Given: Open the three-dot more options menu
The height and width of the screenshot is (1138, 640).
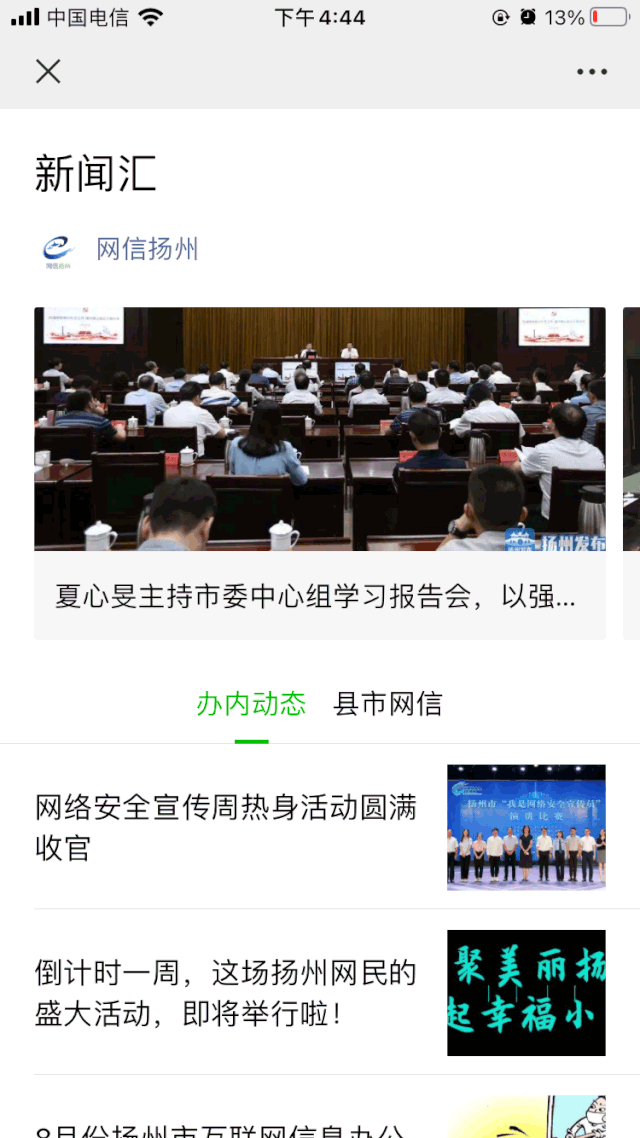Looking at the screenshot, I should click(x=591, y=72).
